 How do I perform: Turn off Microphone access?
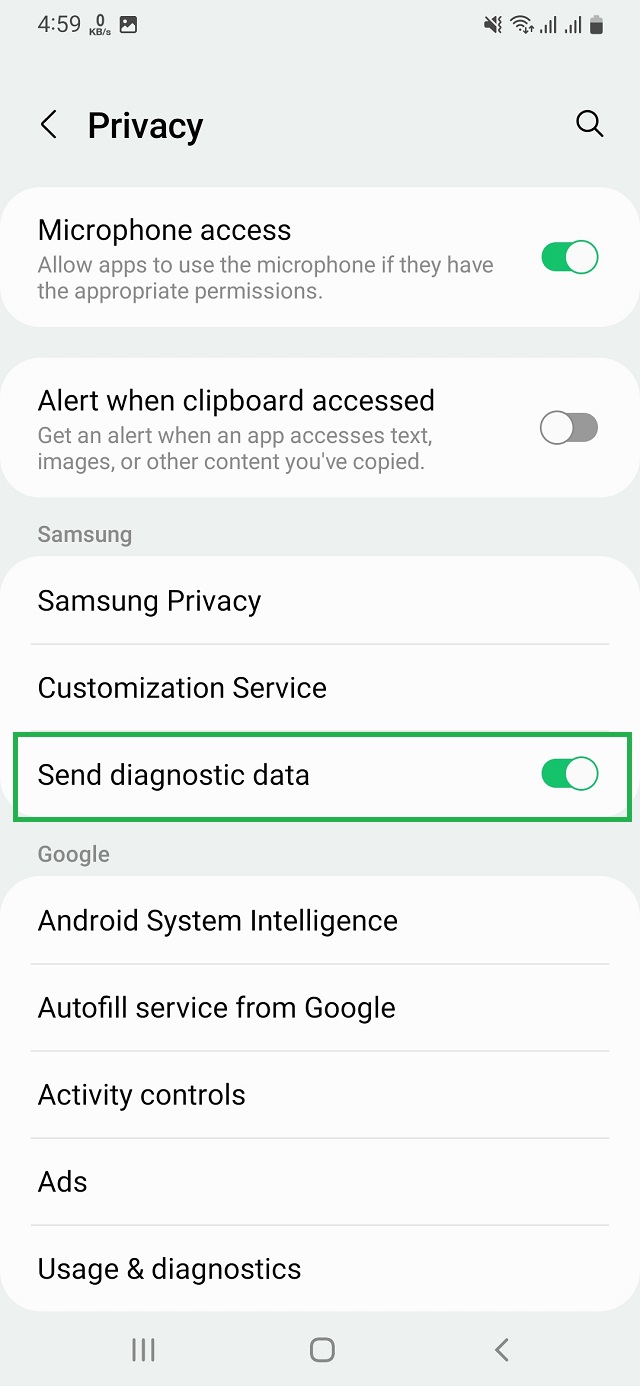569,258
